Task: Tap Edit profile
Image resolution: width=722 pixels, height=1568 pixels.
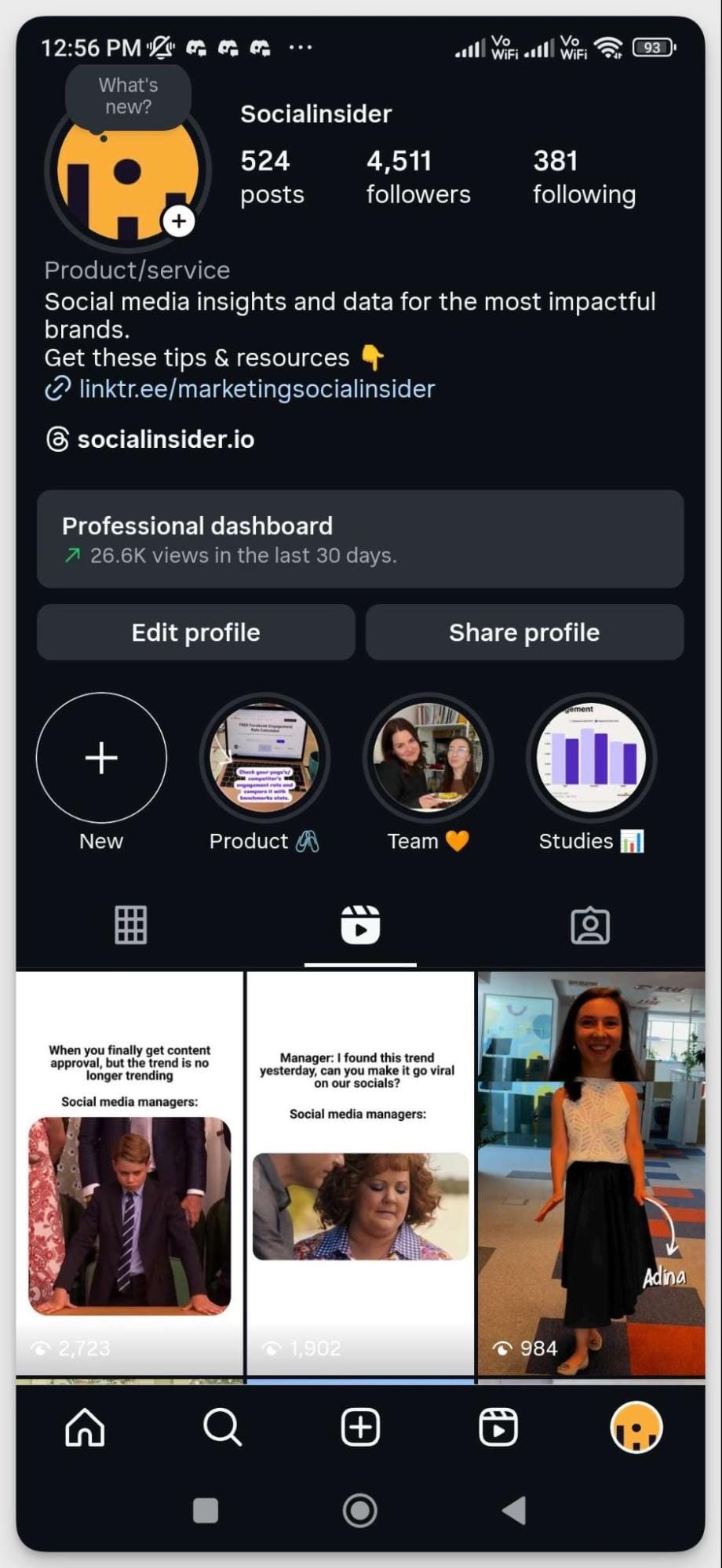Action: [195, 632]
